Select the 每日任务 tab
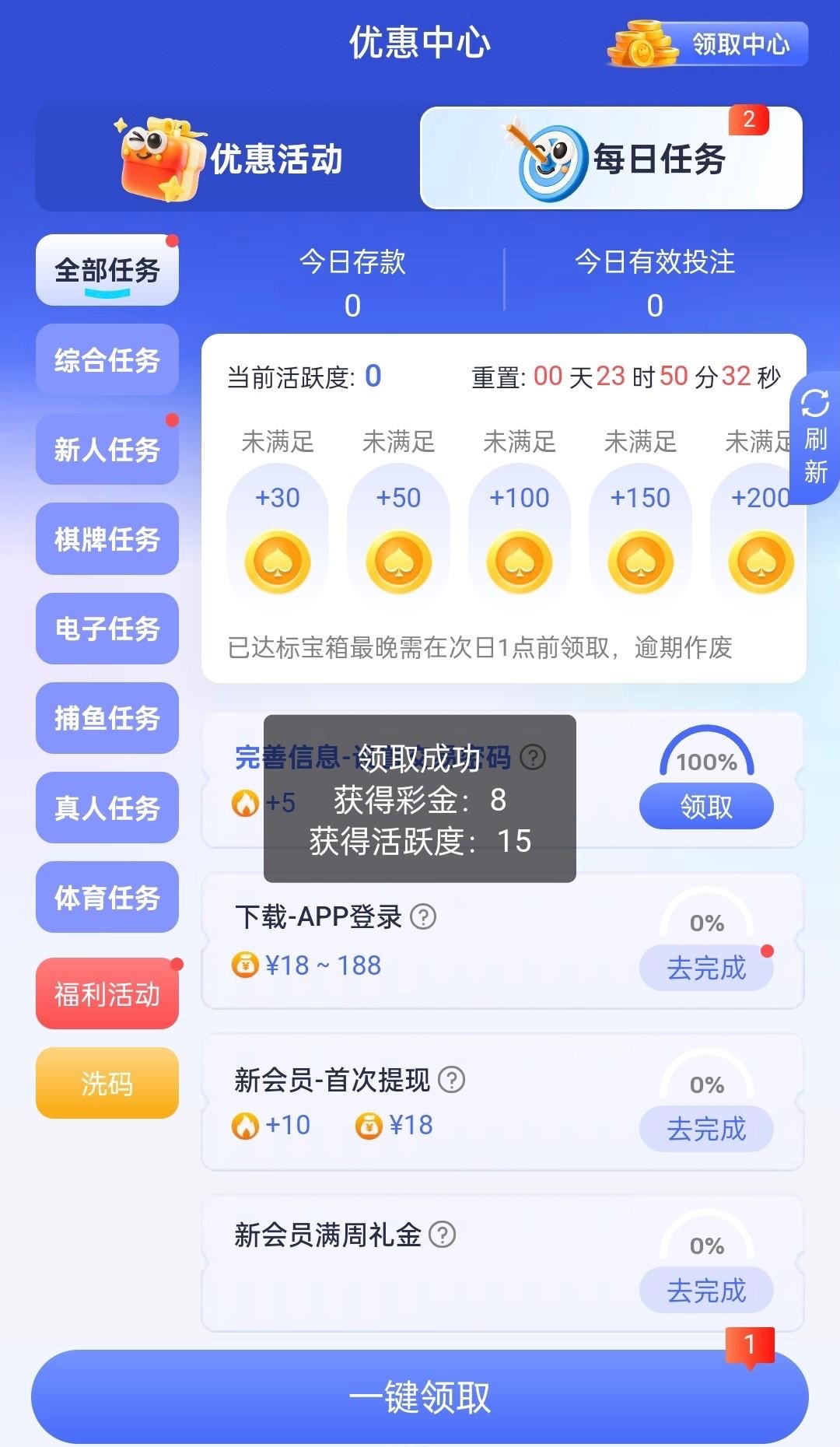 [611, 159]
